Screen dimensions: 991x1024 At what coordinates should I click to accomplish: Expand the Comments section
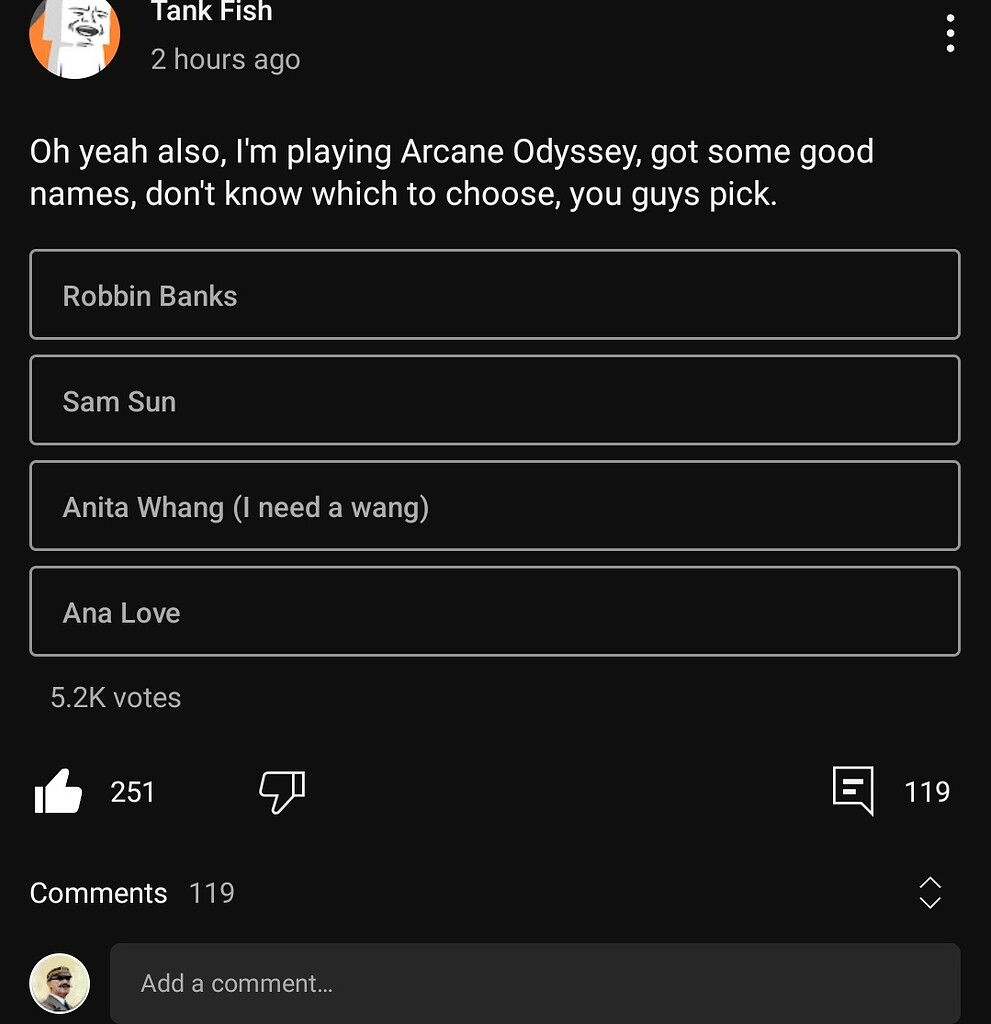pyautogui.click(x=929, y=892)
